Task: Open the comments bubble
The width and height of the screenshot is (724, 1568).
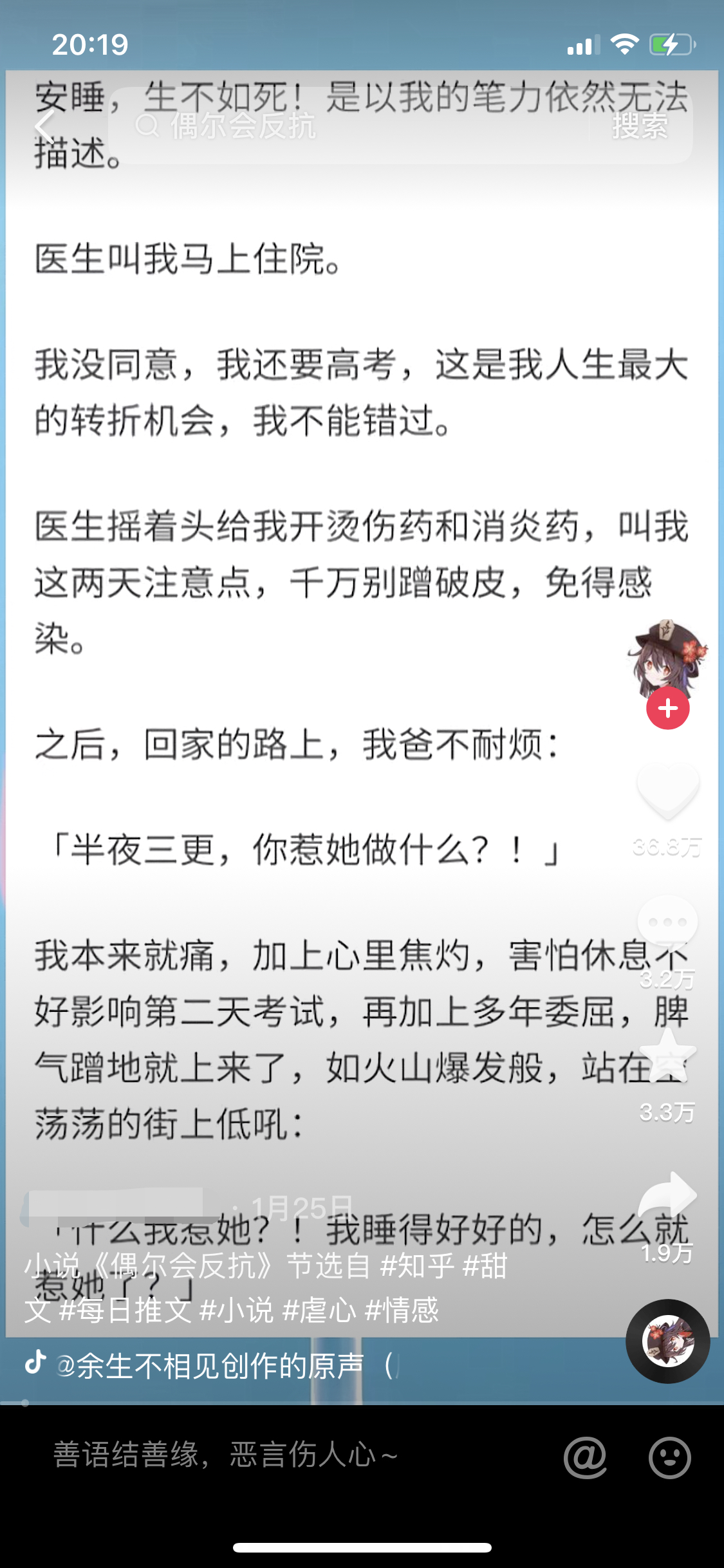Action: [x=667, y=923]
